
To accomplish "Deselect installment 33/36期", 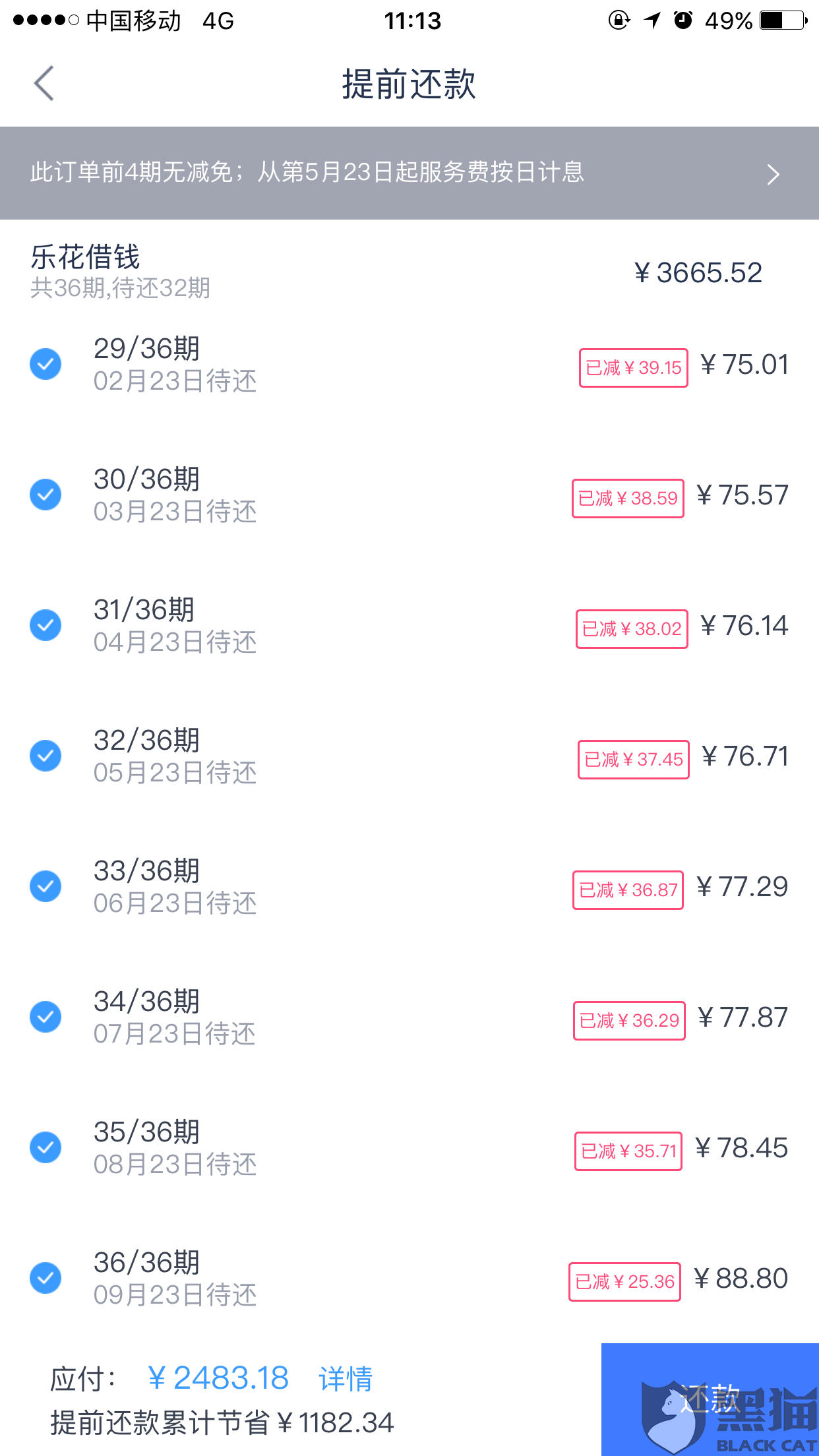I will (45, 886).
